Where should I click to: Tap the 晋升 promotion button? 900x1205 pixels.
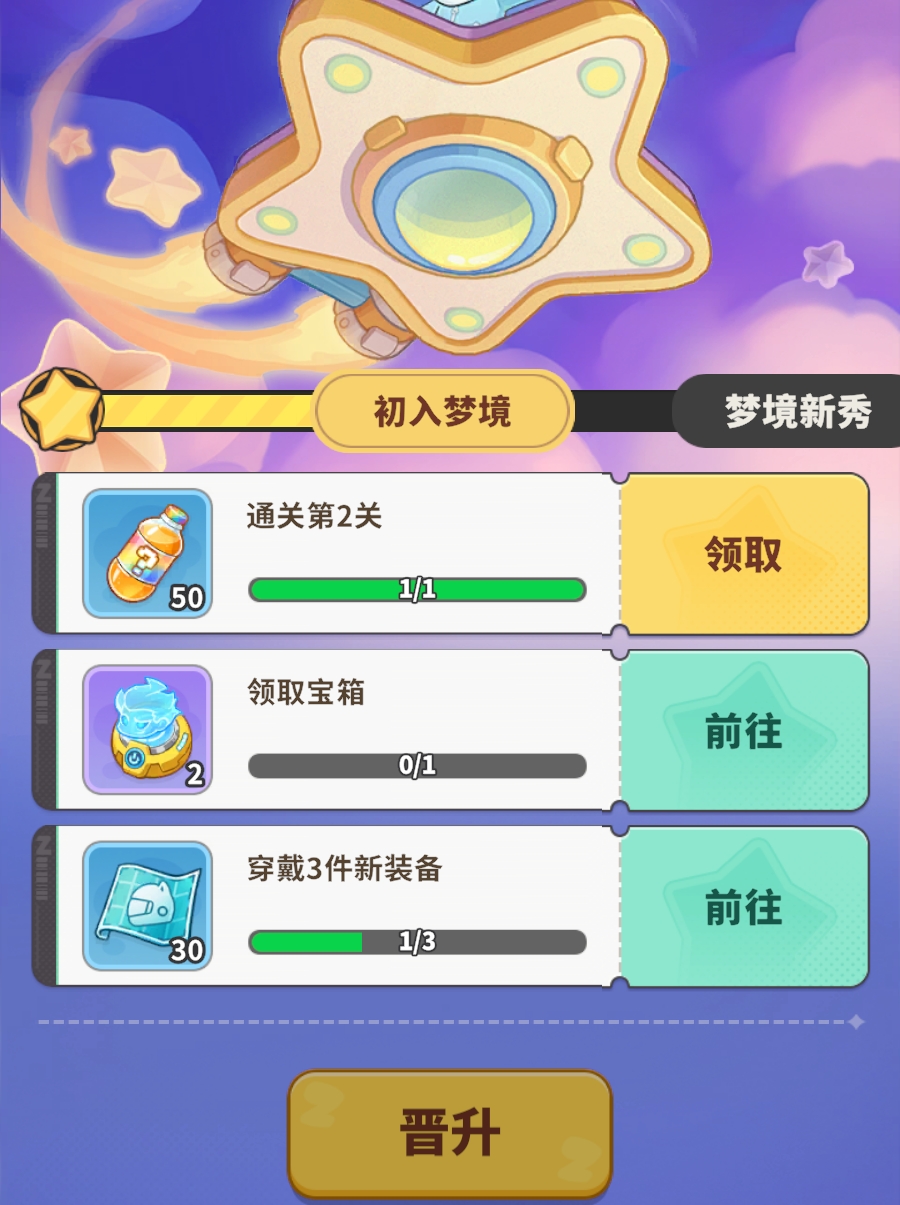450,1133
